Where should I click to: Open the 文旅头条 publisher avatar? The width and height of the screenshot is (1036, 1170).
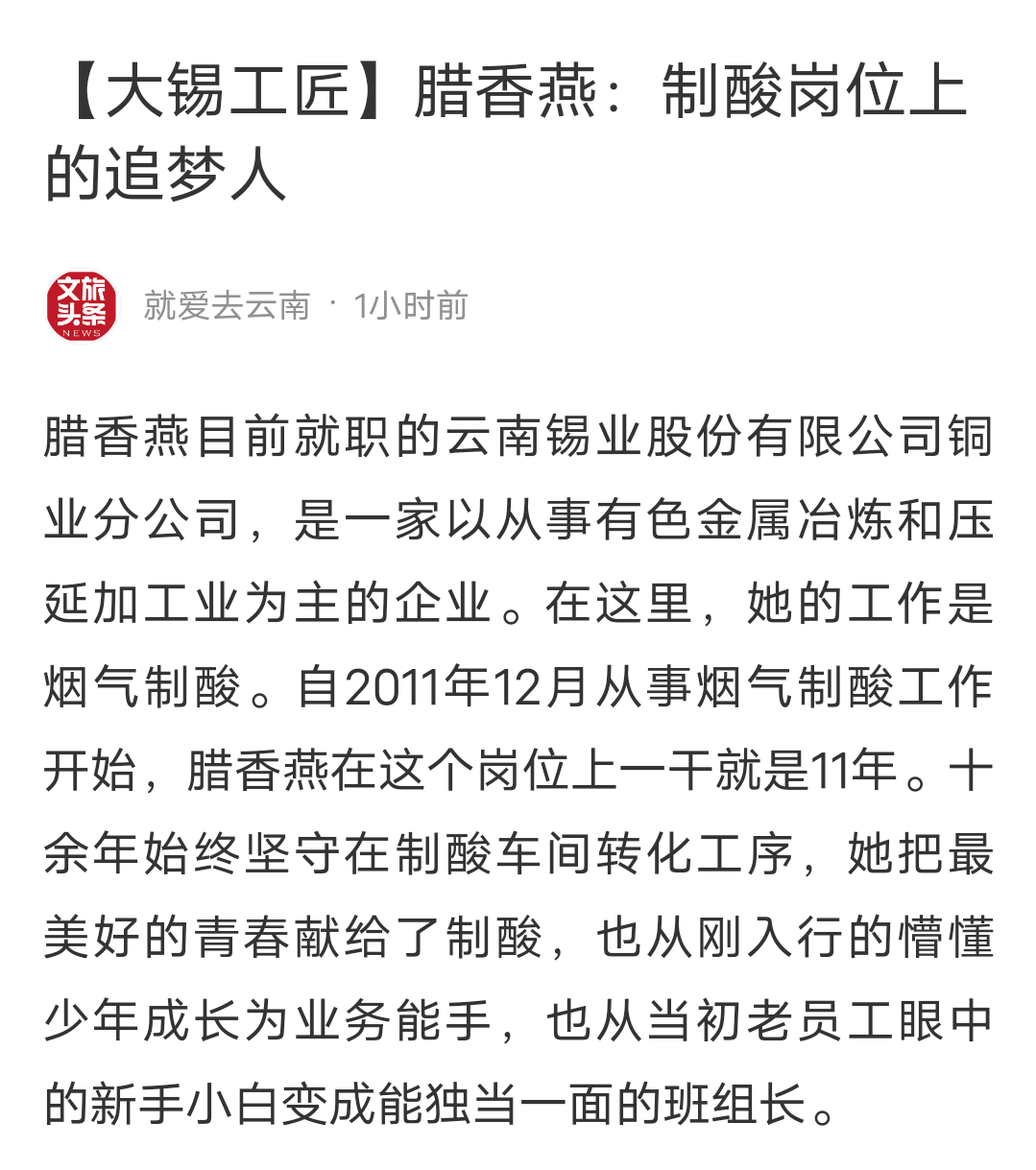81,306
